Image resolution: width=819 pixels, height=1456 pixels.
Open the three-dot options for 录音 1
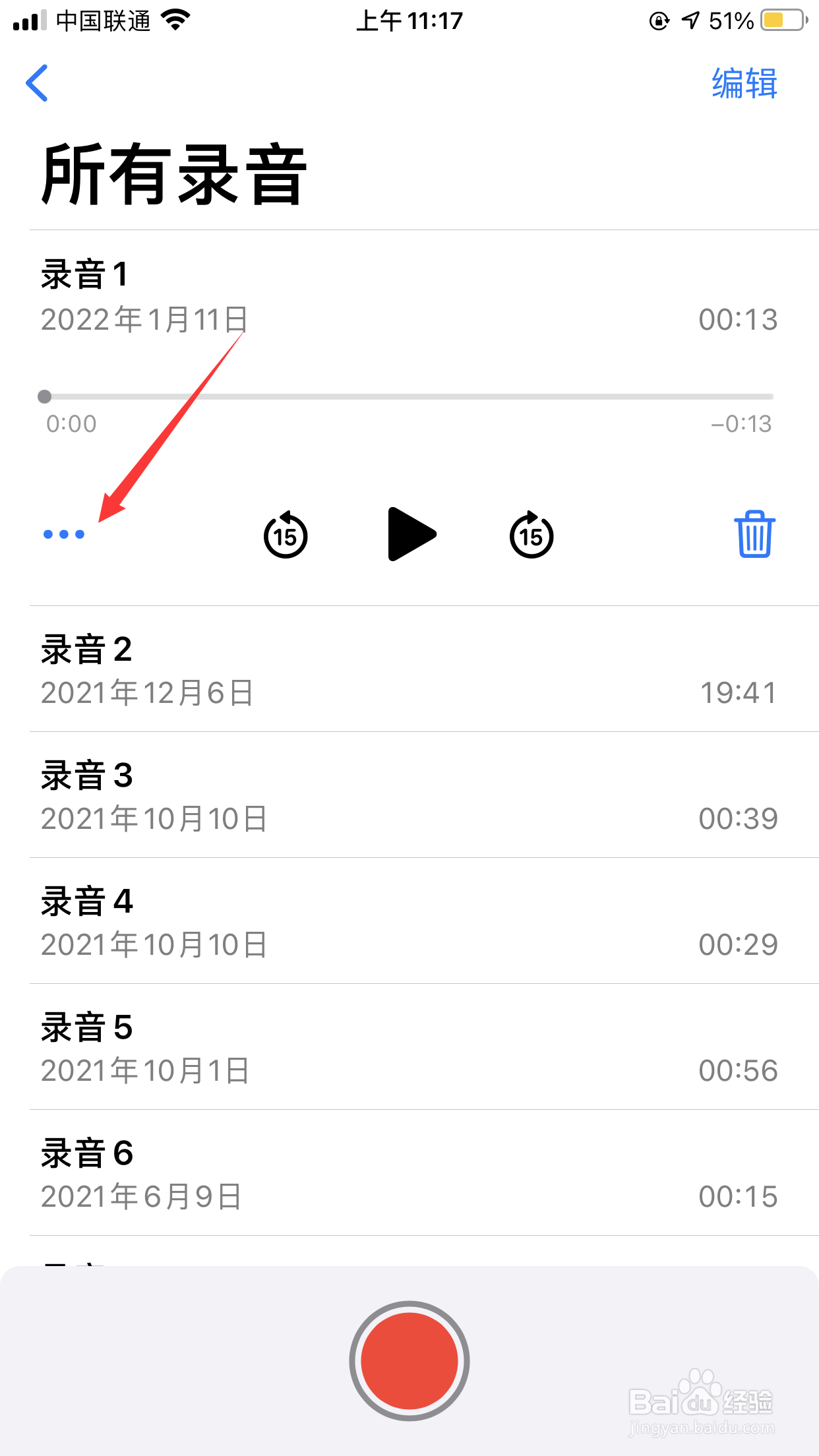(x=64, y=534)
